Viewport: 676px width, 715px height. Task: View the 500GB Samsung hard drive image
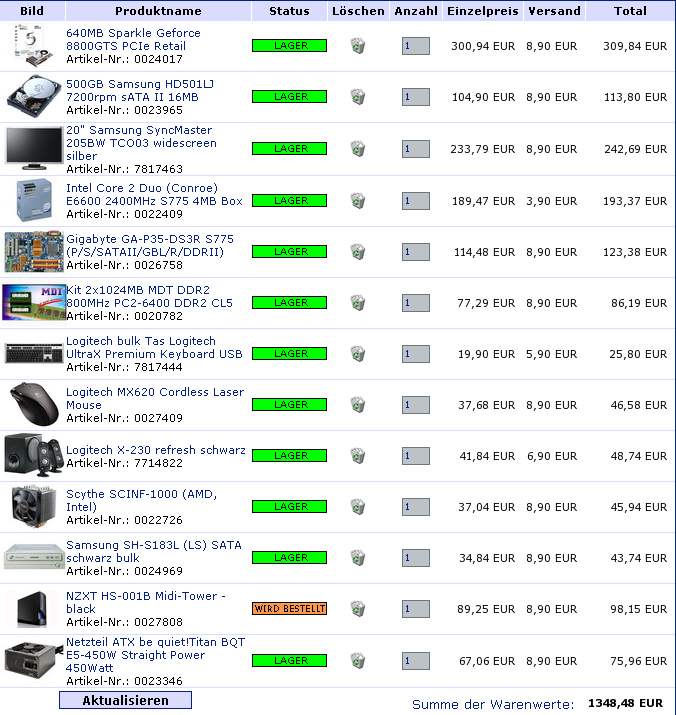(x=33, y=97)
